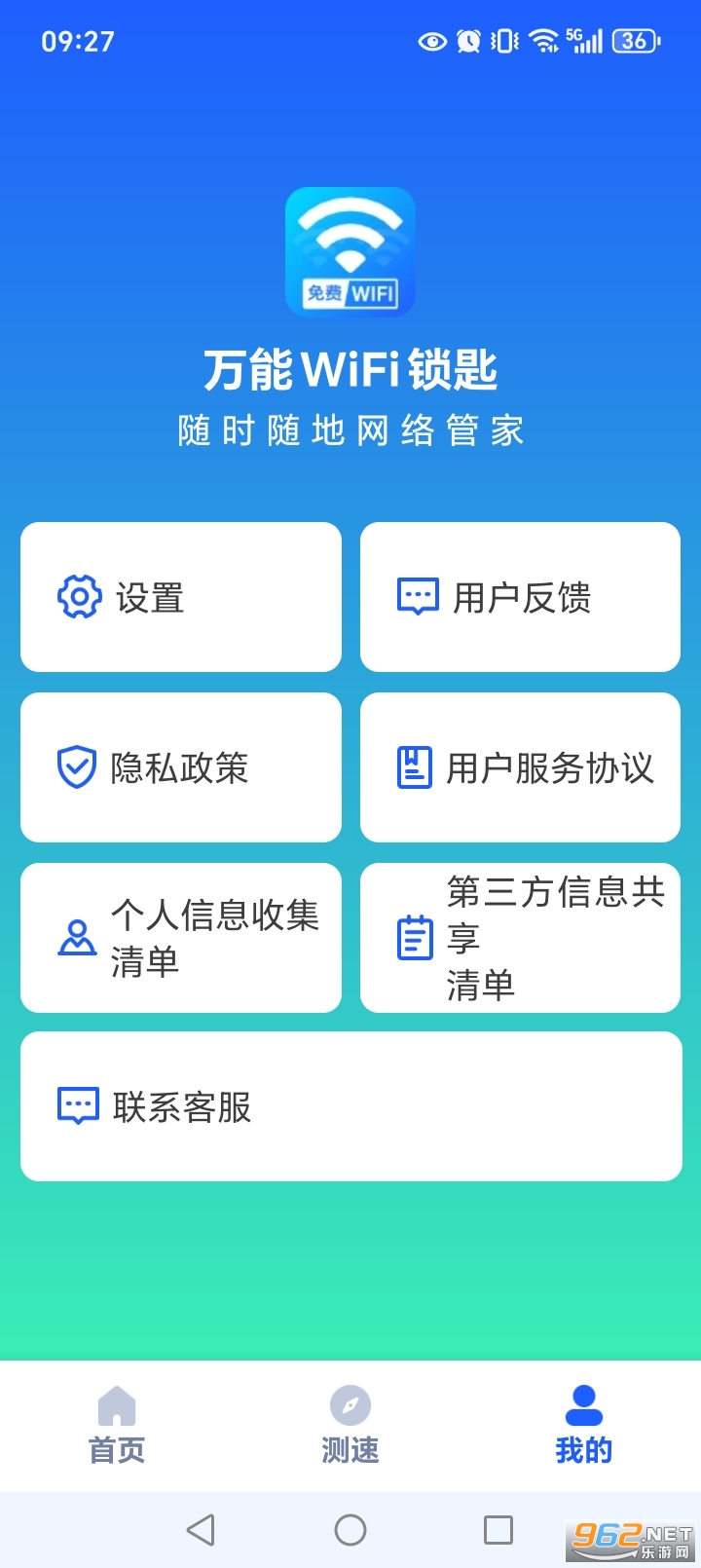View the 隐私政策 privacy policy
This screenshot has width=701, height=1568.
180,766
